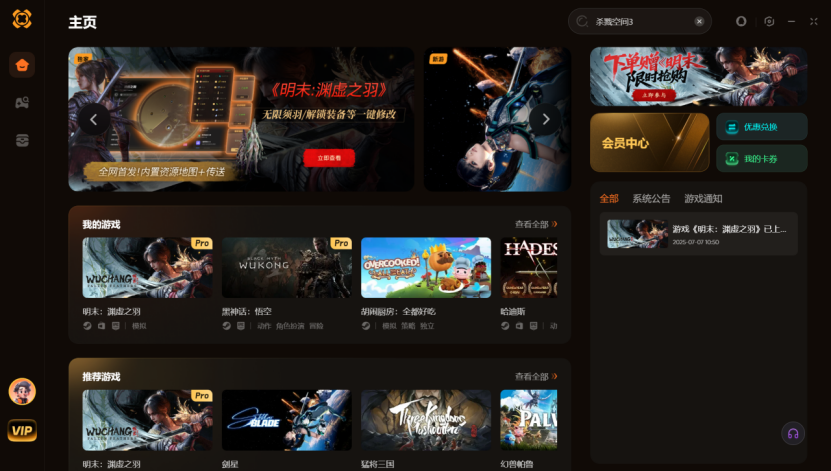Open the customer support headset icon
831x471 pixels.
tap(792, 433)
